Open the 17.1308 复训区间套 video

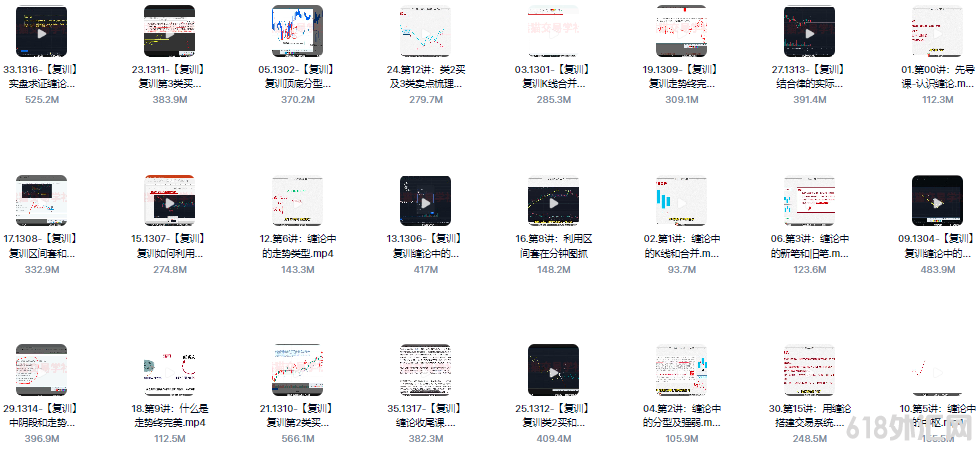click(41, 201)
